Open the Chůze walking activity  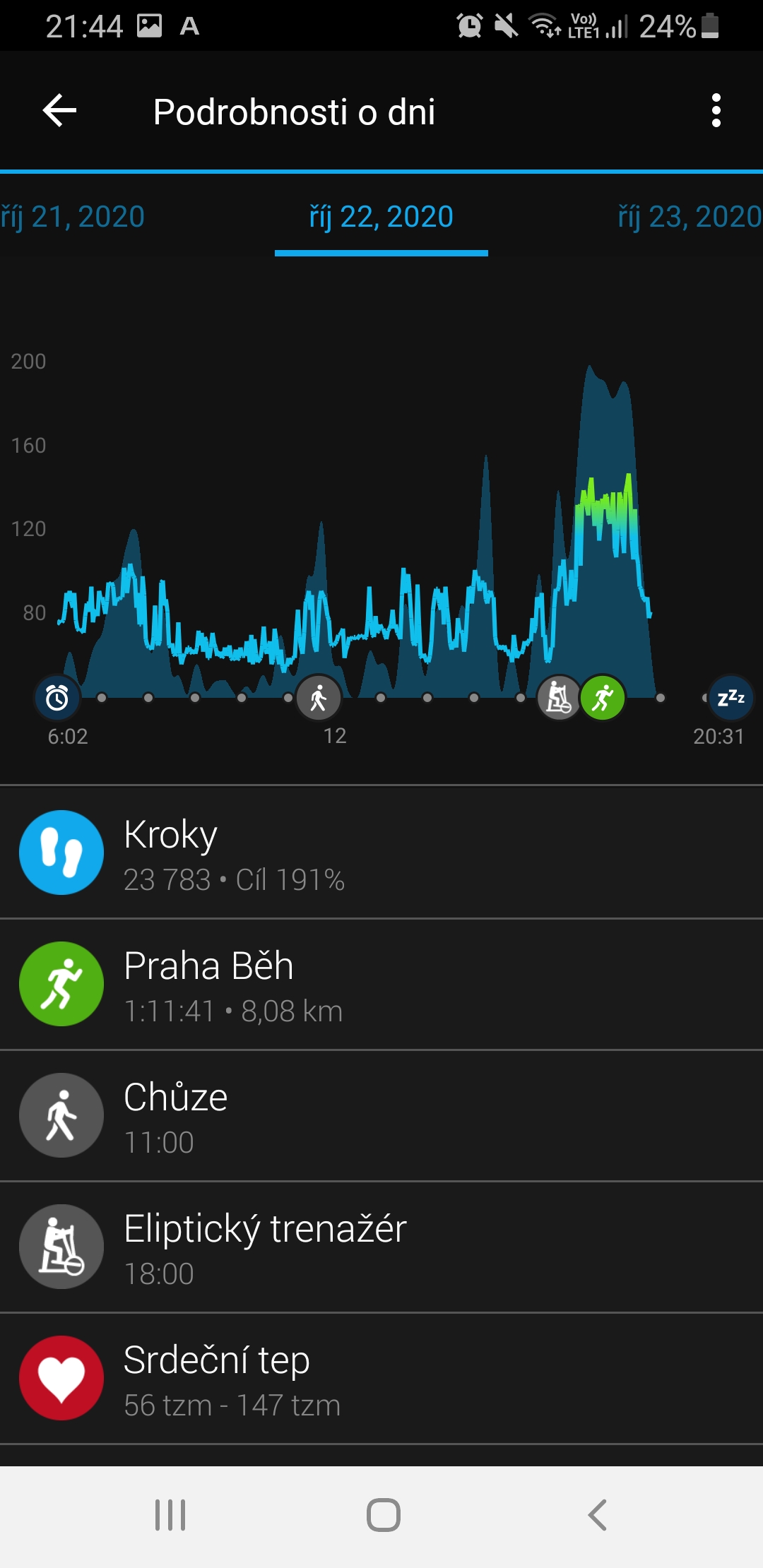click(x=381, y=1115)
